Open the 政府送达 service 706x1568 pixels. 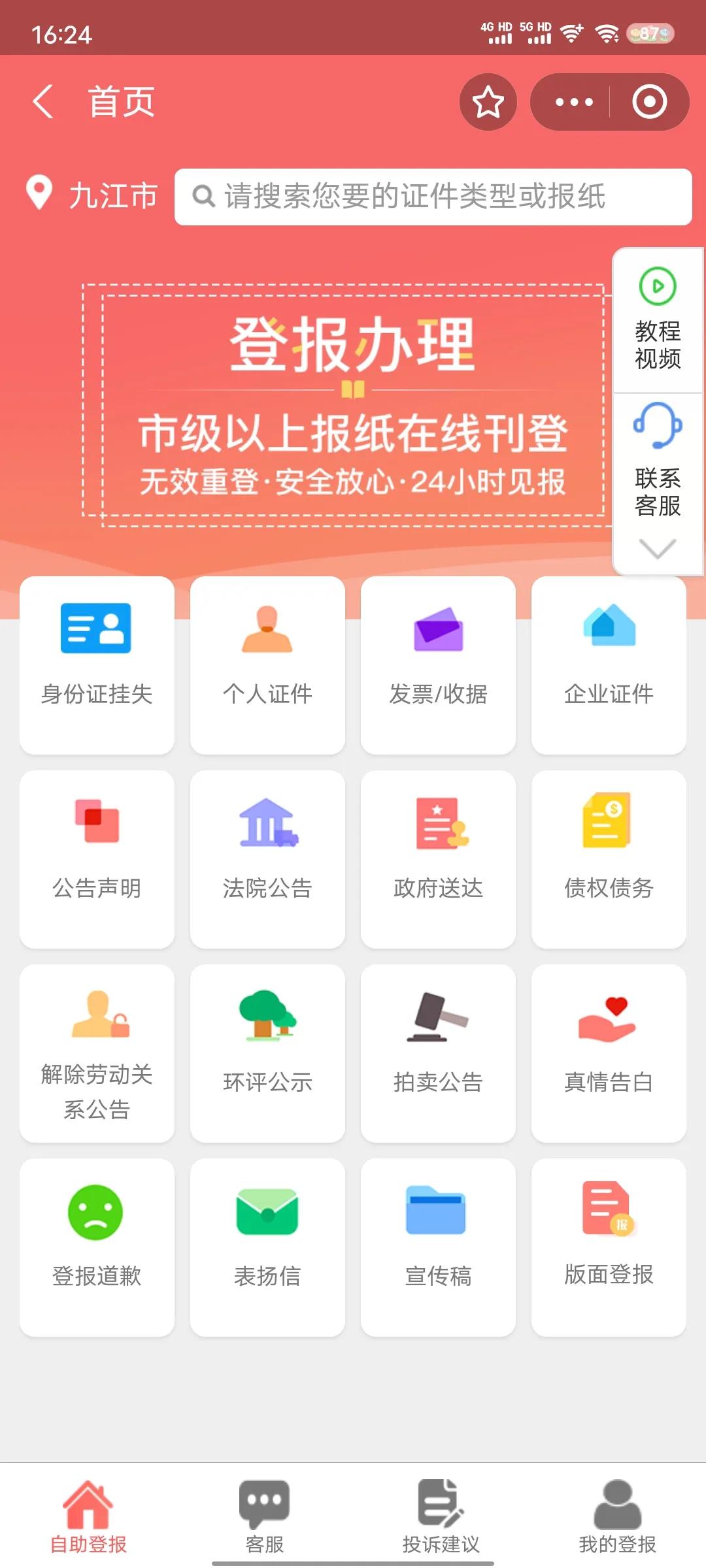coord(438,856)
